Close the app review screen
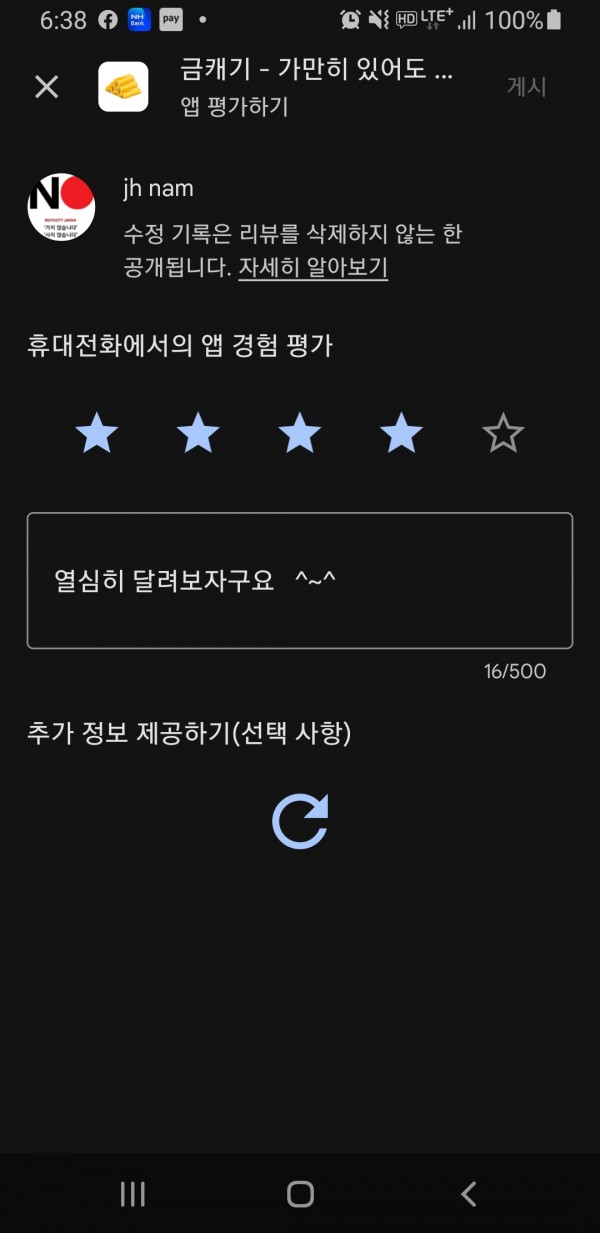This screenshot has width=600, height=1233. (x=47, y=87)
